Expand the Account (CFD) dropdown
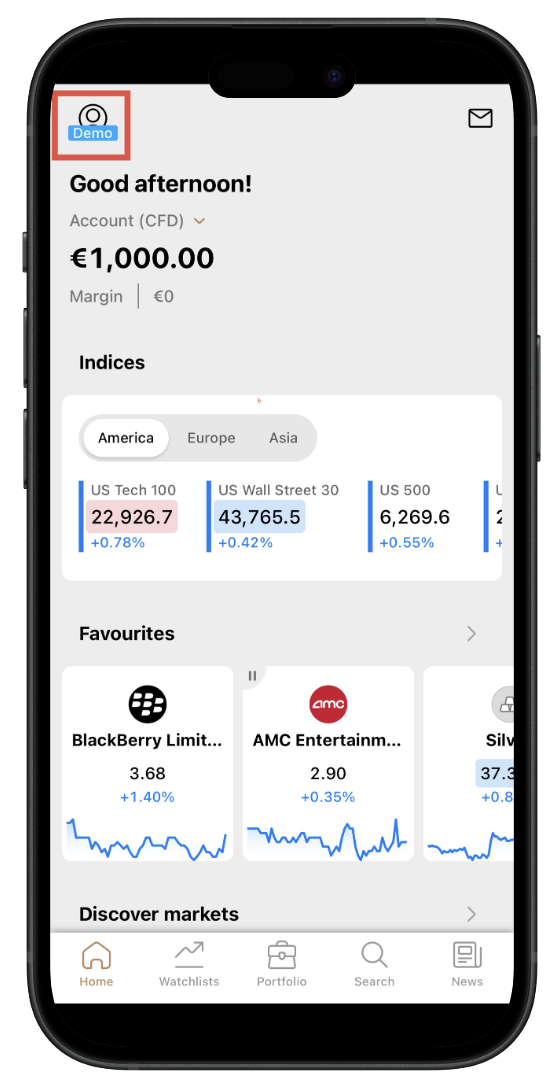This screenshot has height=1086, width=556. [138, 221]
